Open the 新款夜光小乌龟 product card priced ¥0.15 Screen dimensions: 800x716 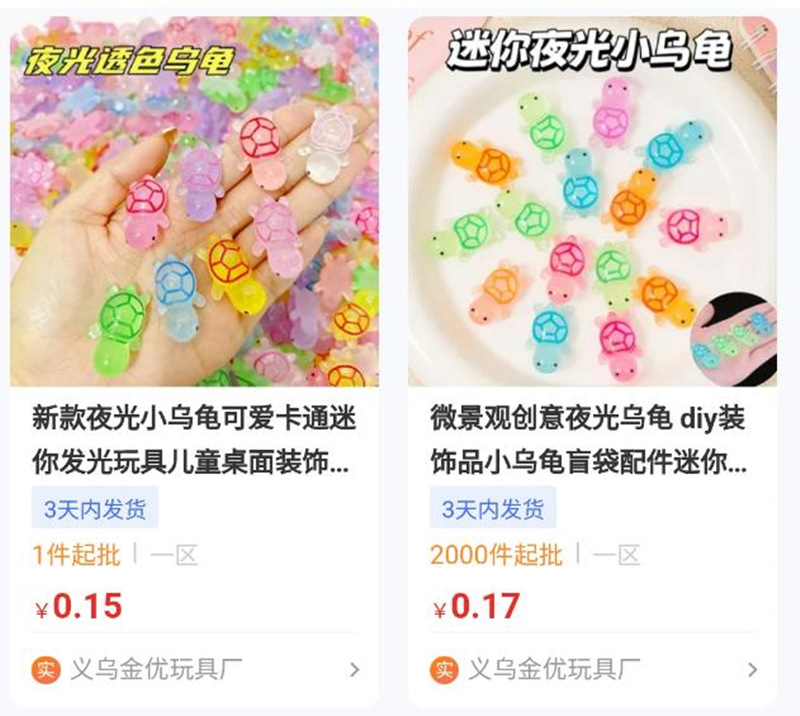194,440
